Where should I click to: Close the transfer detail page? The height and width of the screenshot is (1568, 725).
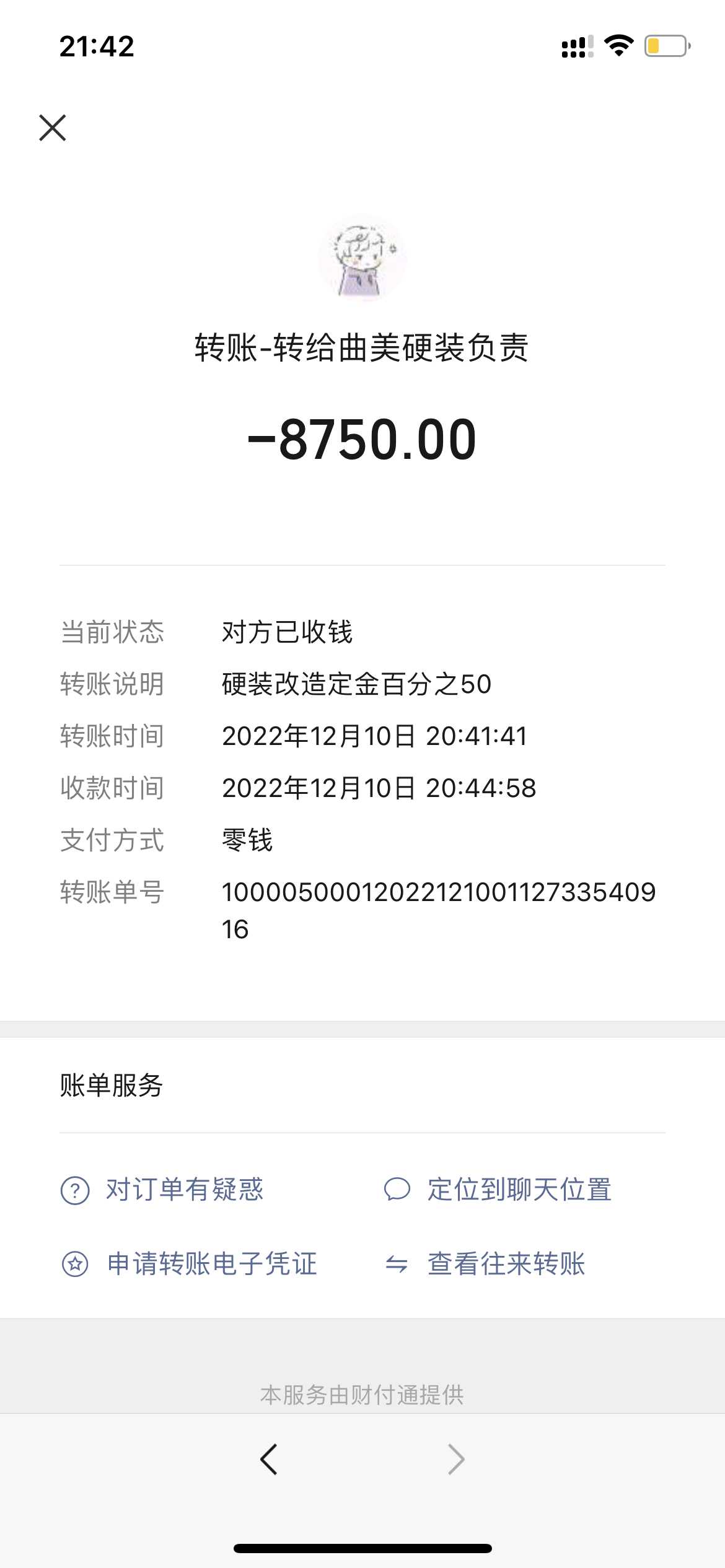53,128
